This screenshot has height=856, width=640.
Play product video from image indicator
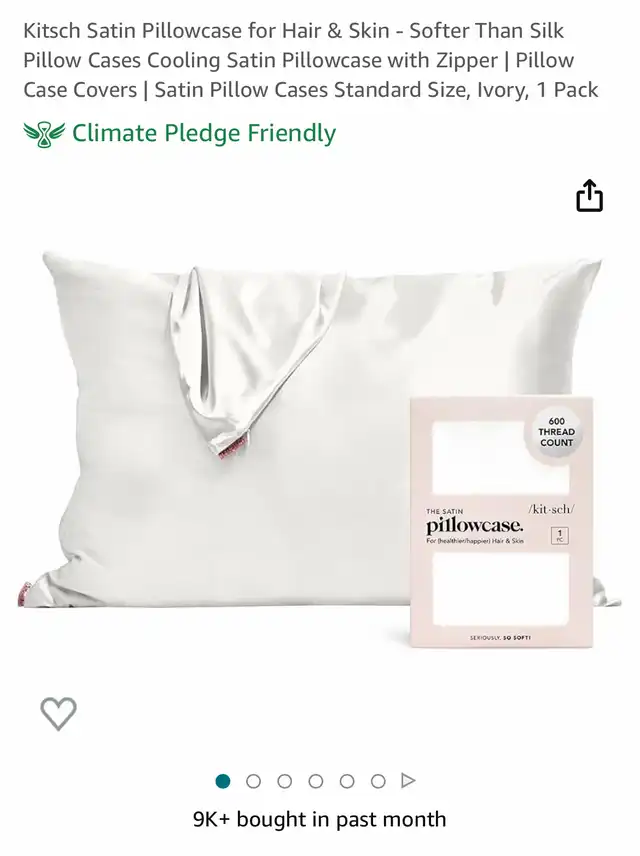click(408, 781)
